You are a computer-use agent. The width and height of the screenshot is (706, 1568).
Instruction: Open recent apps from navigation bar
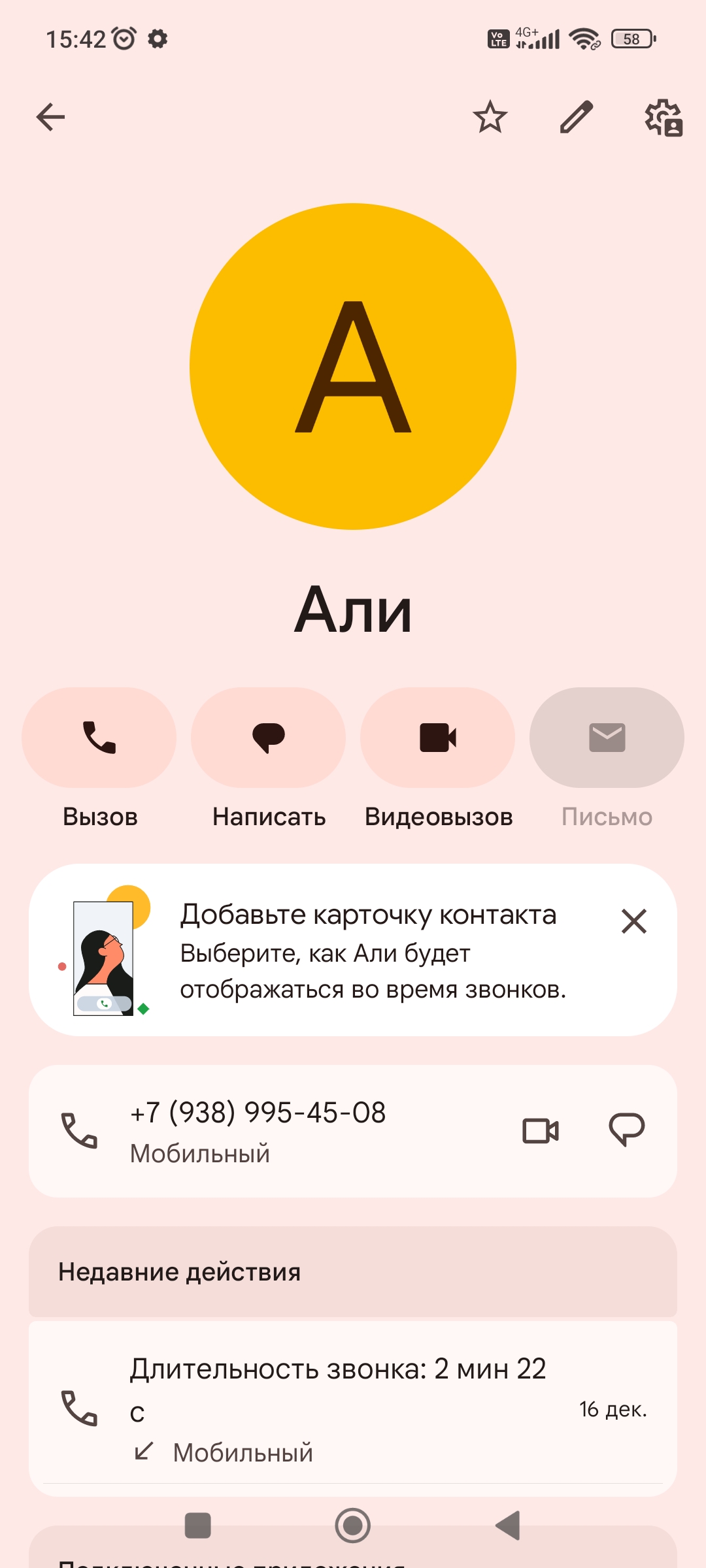point(198,1526)
